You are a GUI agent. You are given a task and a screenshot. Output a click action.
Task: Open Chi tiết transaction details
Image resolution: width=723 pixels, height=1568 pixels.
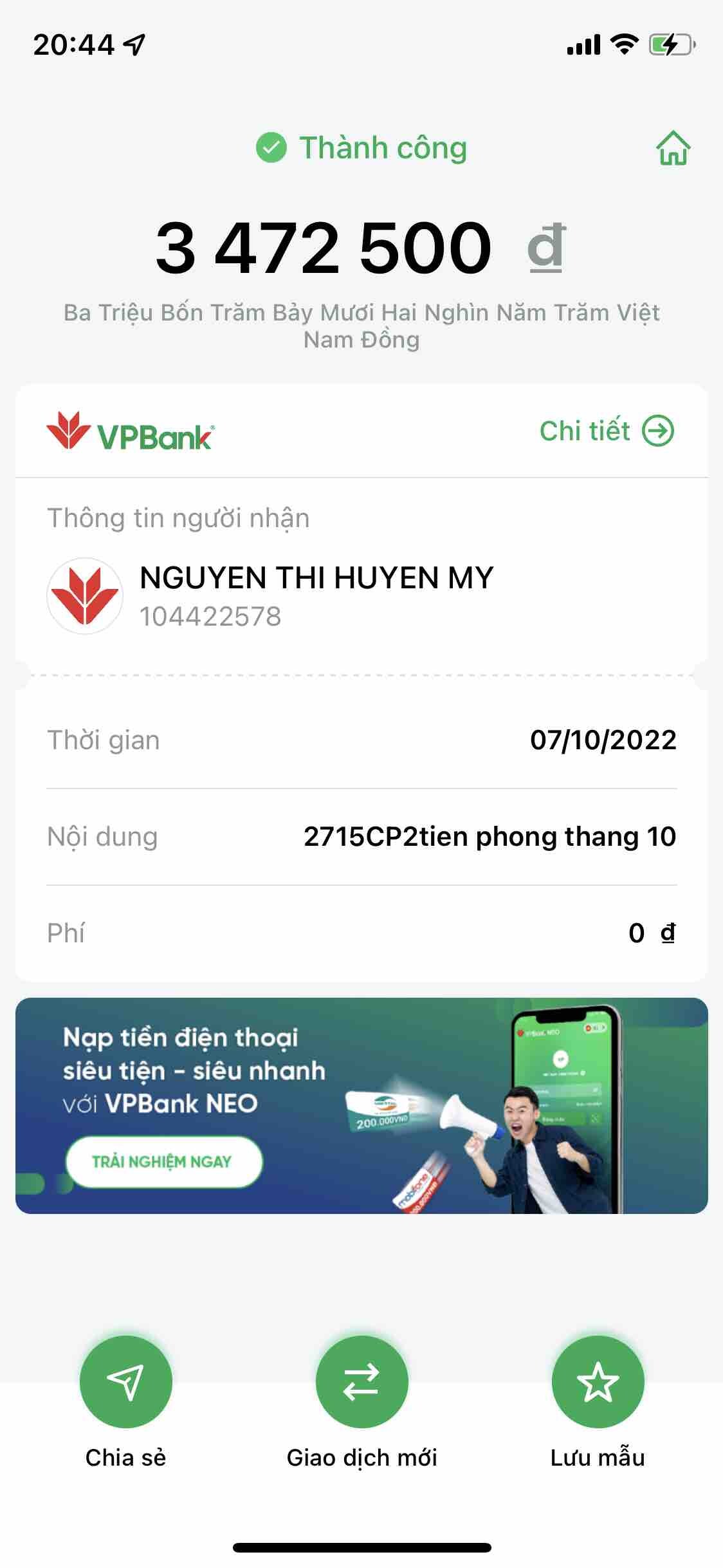[607, 431]
